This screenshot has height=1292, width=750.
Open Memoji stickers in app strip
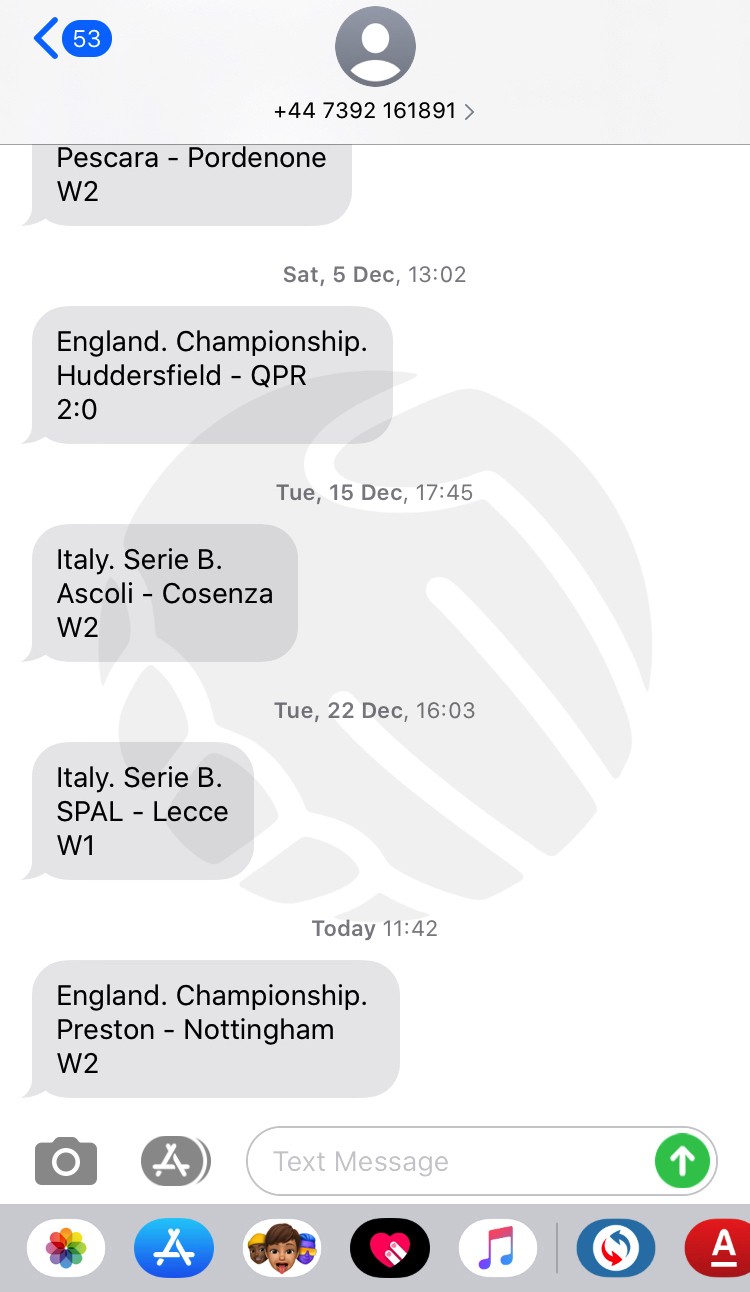coord(282,1248)
